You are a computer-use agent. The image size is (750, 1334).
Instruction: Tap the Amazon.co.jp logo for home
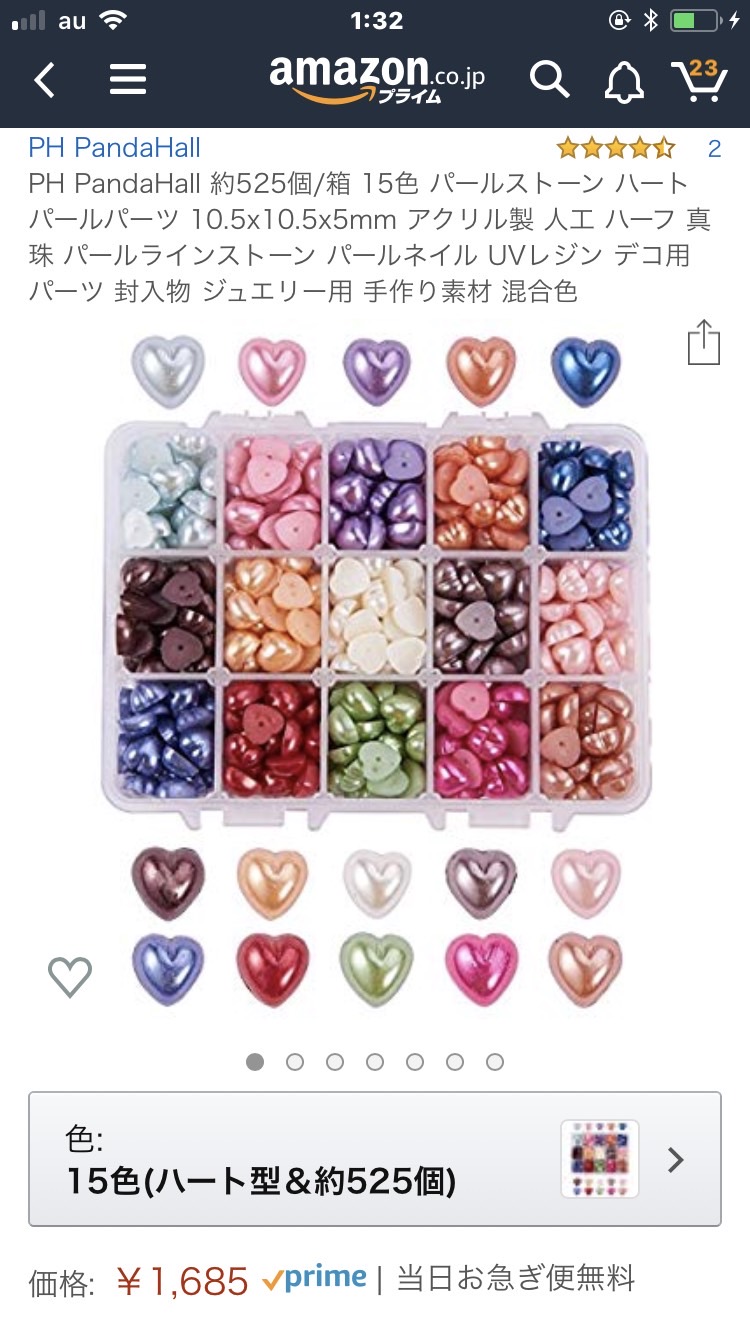click(x=376, y=78)
